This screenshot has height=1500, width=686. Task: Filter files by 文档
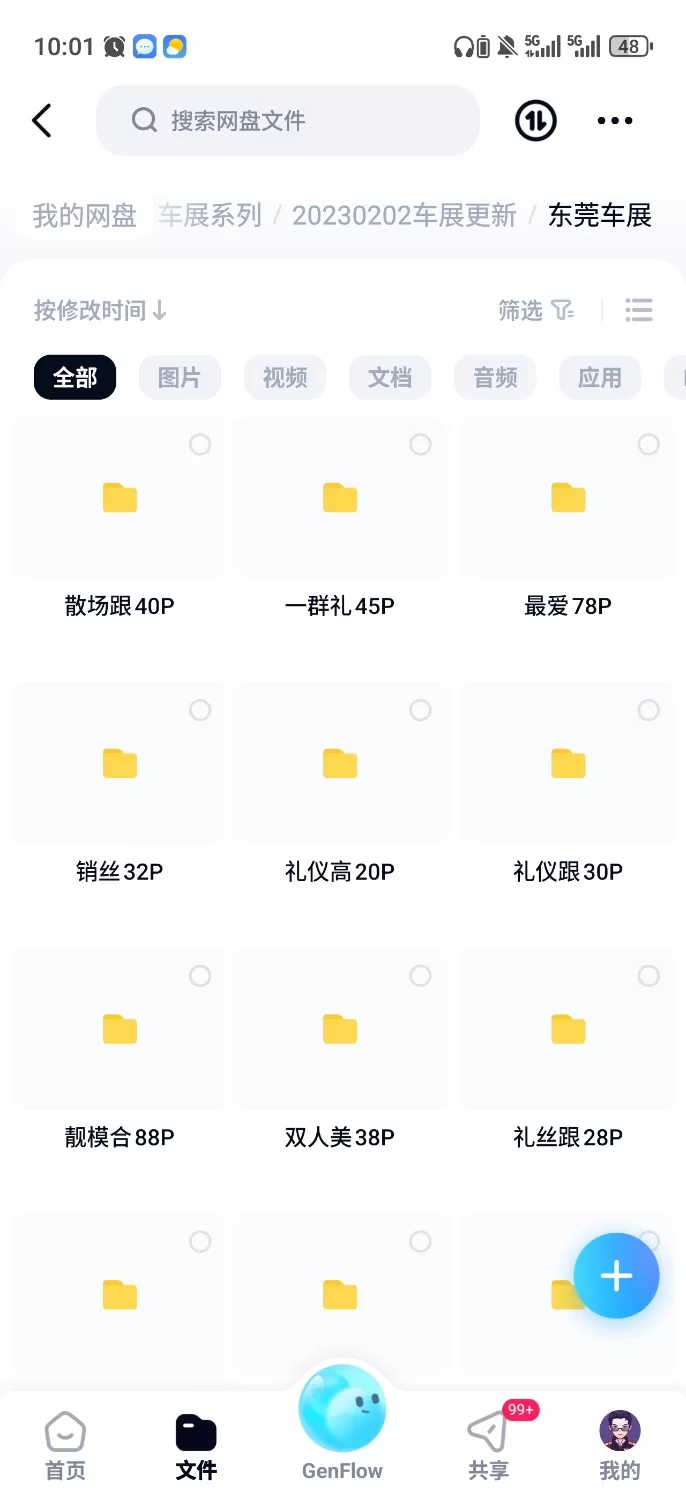point(390,378)
